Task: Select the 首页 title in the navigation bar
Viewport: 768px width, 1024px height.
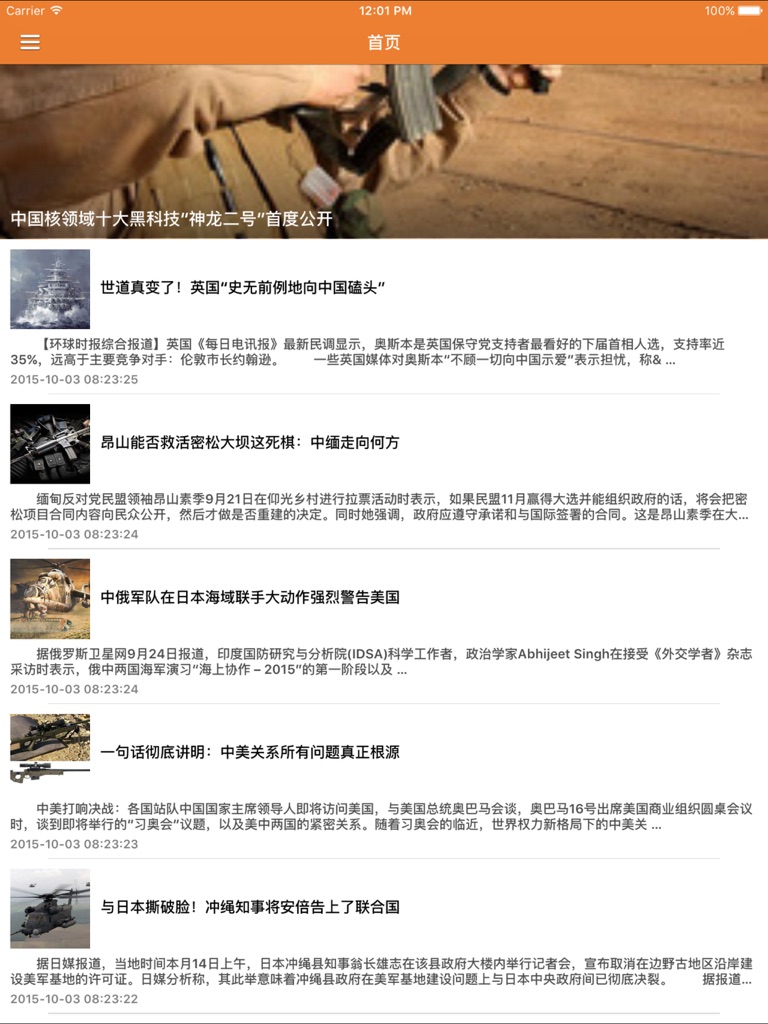Action: point(383,42)
